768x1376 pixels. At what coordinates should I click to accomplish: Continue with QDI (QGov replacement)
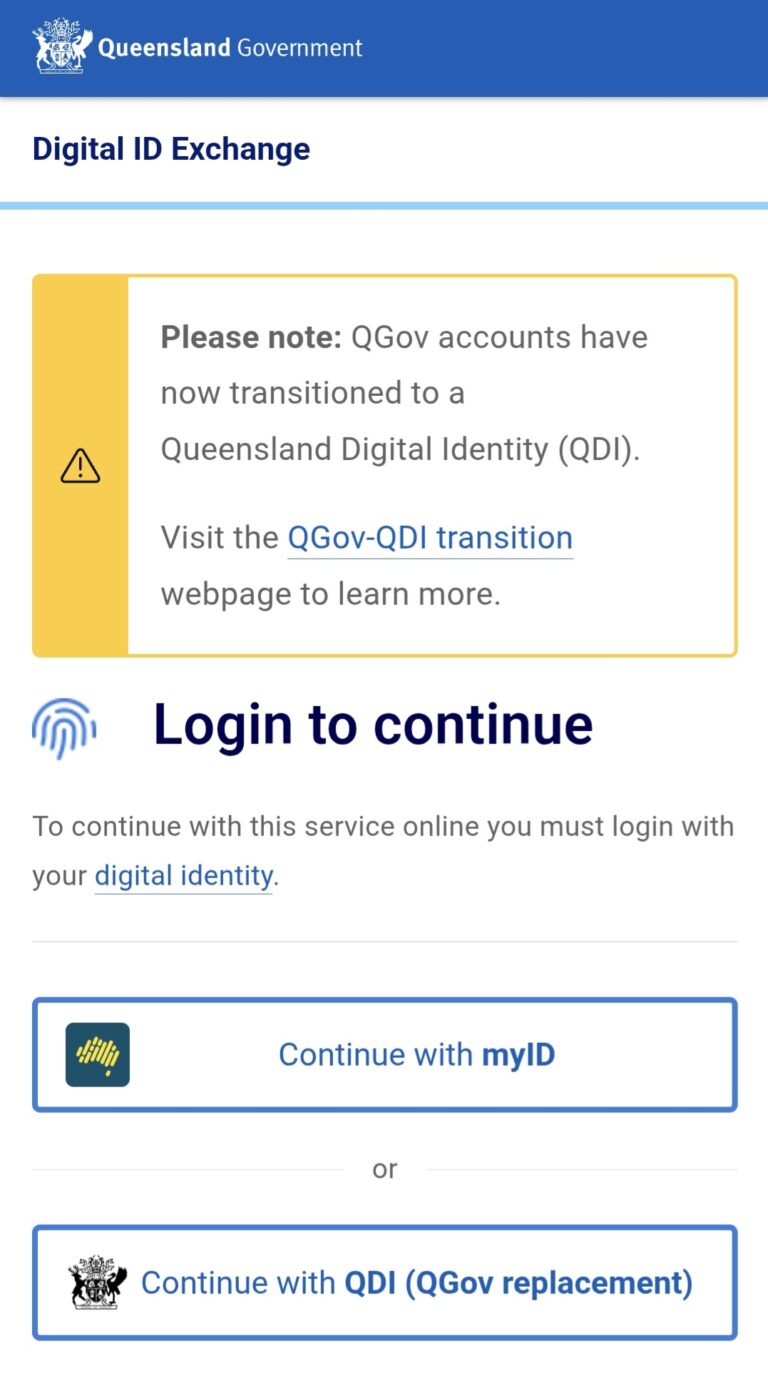[385, 1282]
